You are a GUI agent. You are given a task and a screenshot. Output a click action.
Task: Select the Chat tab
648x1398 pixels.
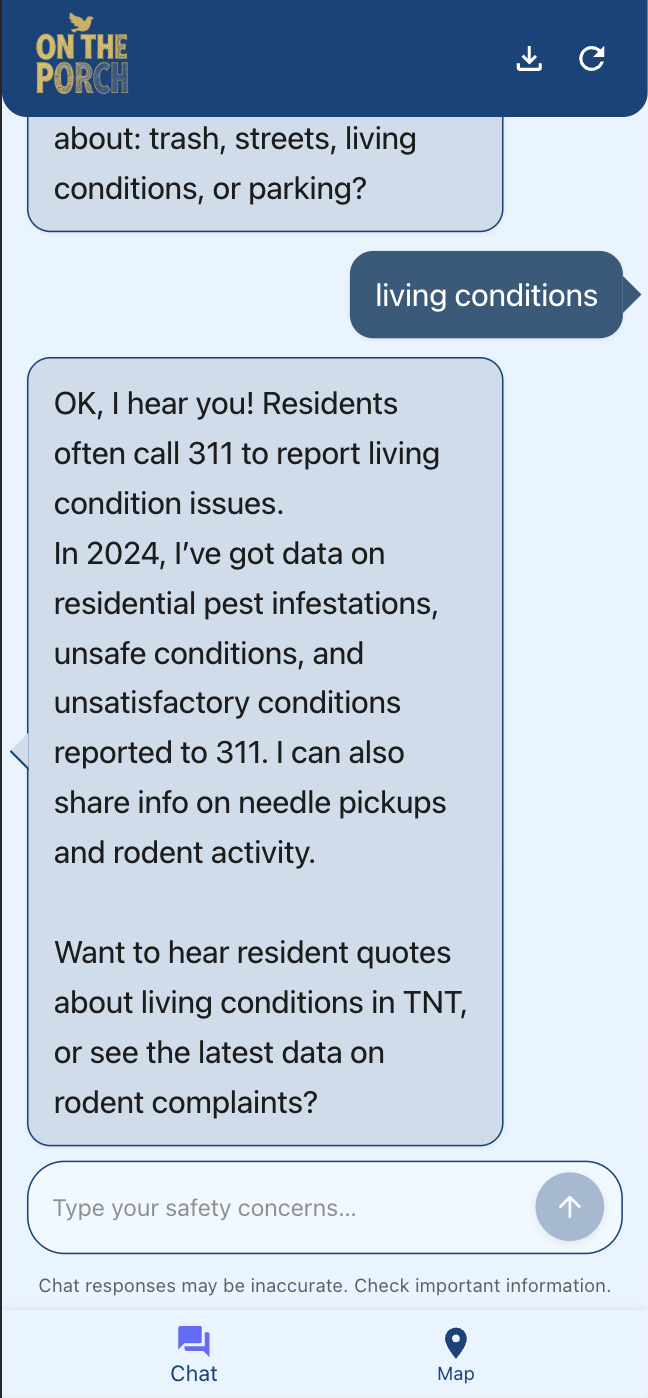pos(194,1355)
